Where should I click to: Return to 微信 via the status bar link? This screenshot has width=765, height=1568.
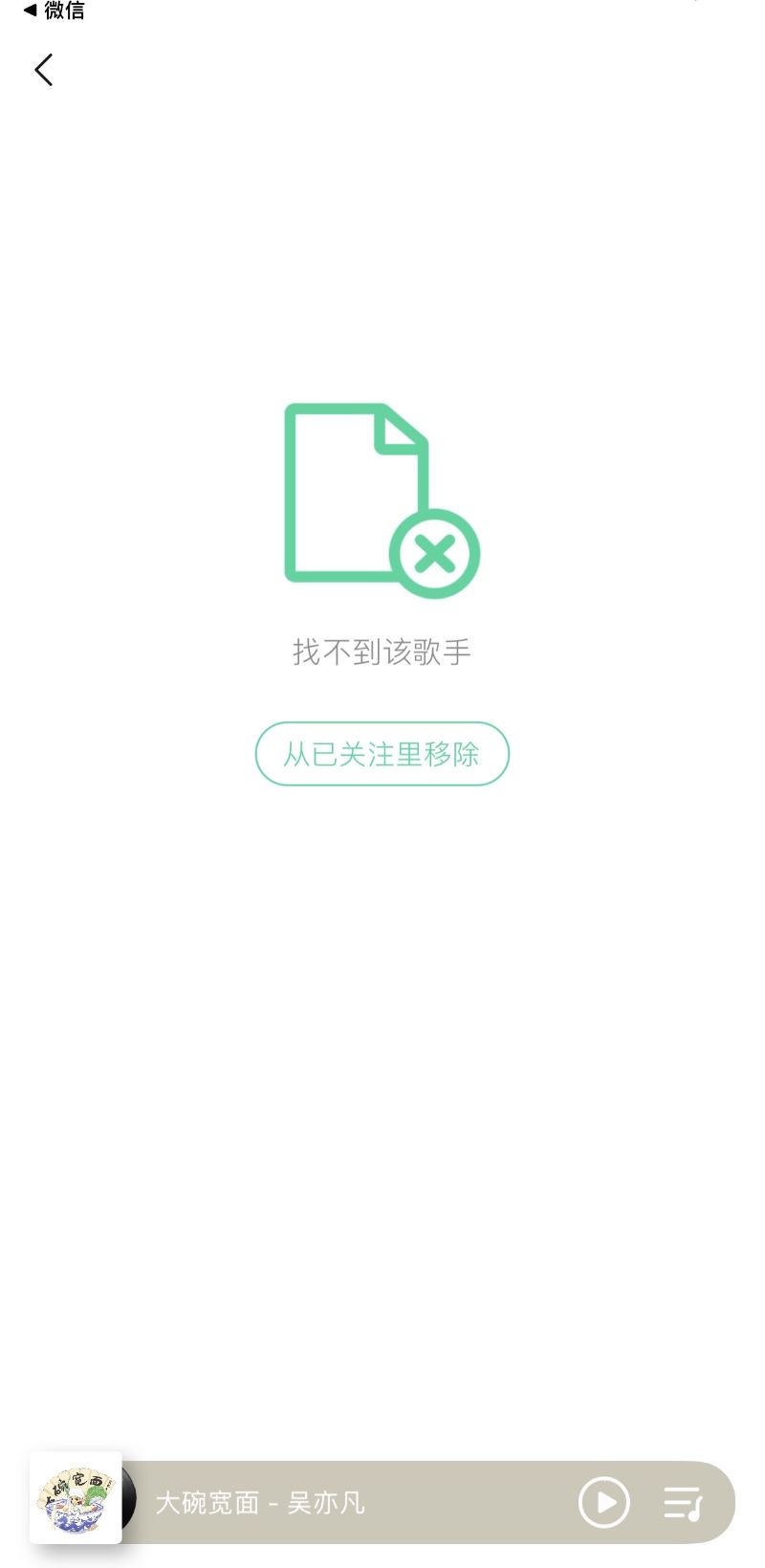(x=54, y=11)
